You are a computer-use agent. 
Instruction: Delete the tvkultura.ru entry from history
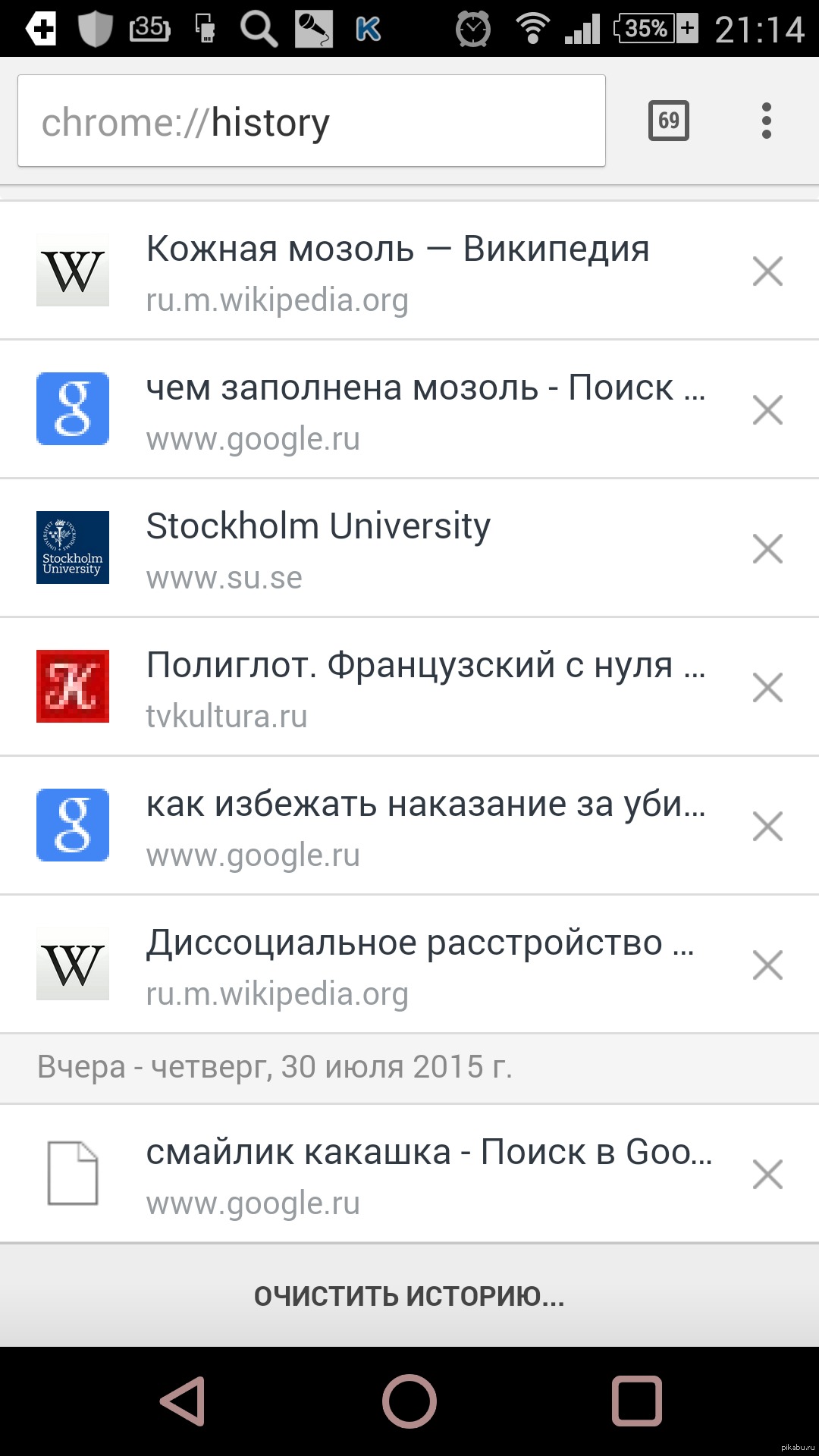[767, 688]
